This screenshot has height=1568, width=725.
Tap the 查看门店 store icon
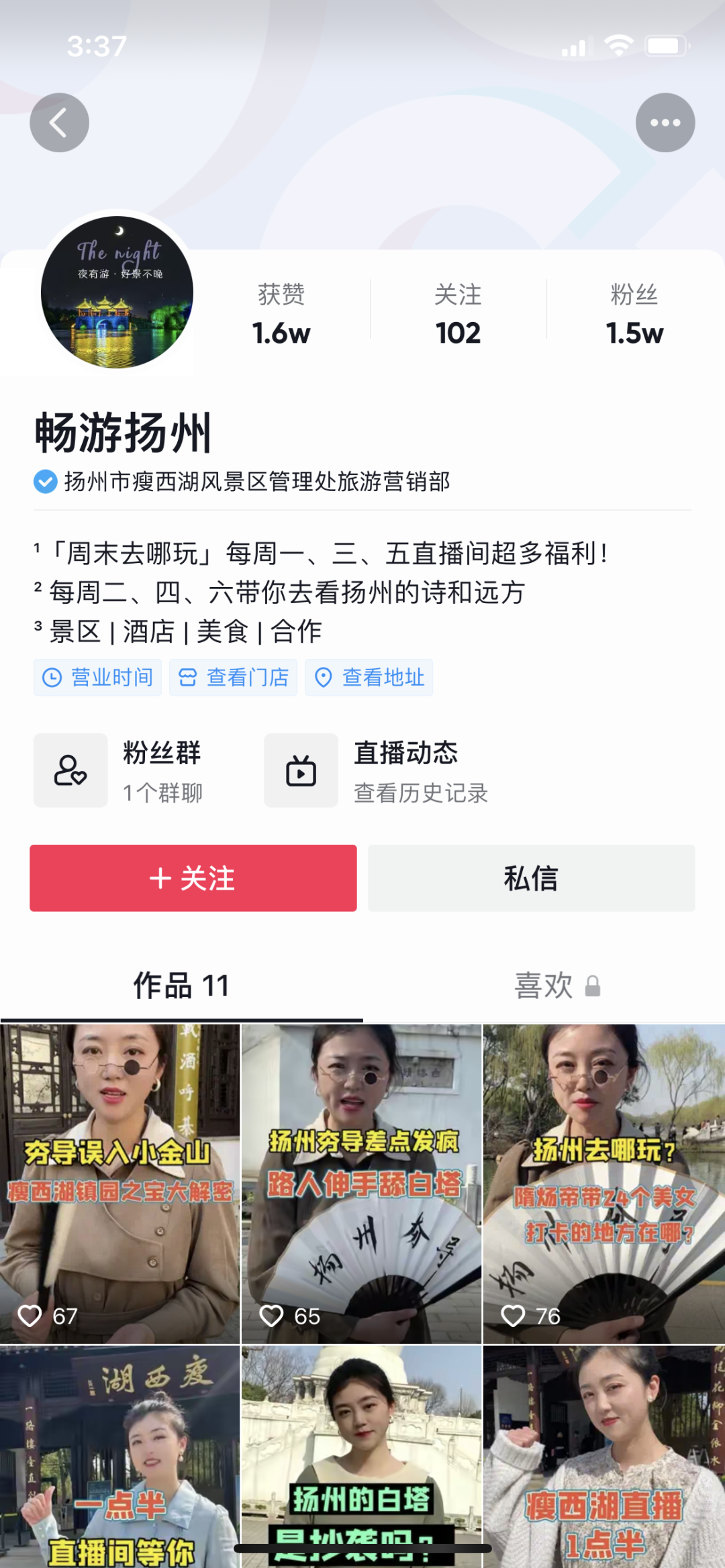[x=189, y=678]
